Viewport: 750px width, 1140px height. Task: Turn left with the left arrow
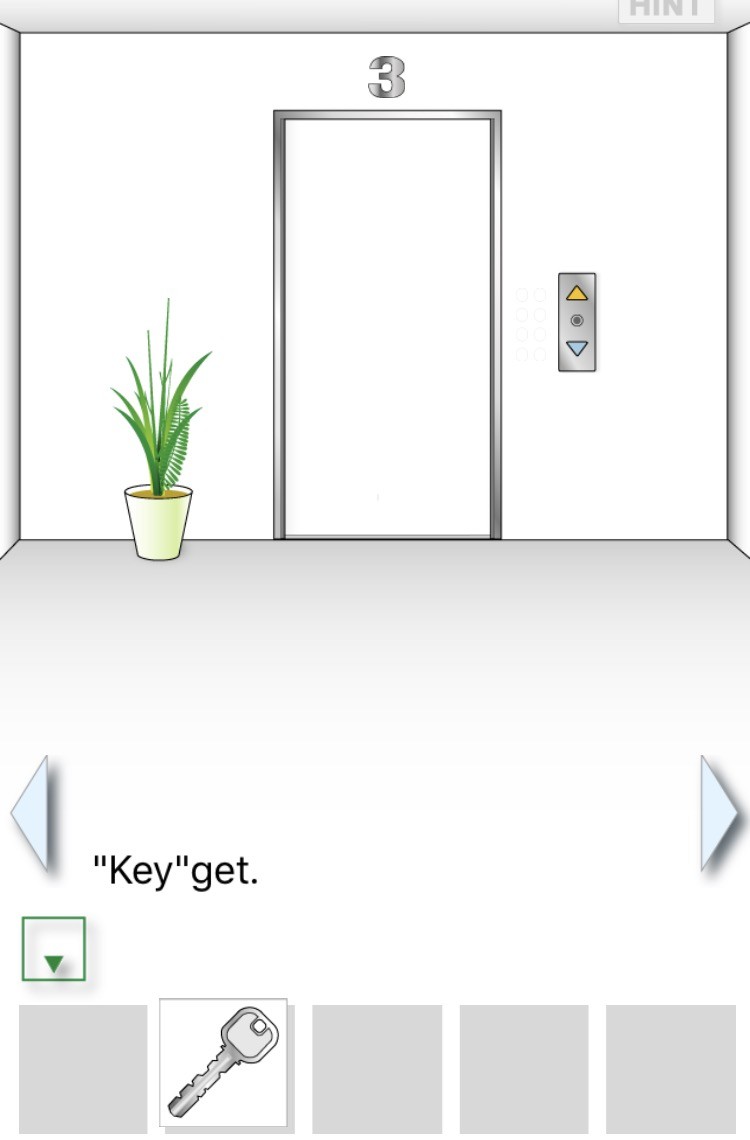(30, 814)
